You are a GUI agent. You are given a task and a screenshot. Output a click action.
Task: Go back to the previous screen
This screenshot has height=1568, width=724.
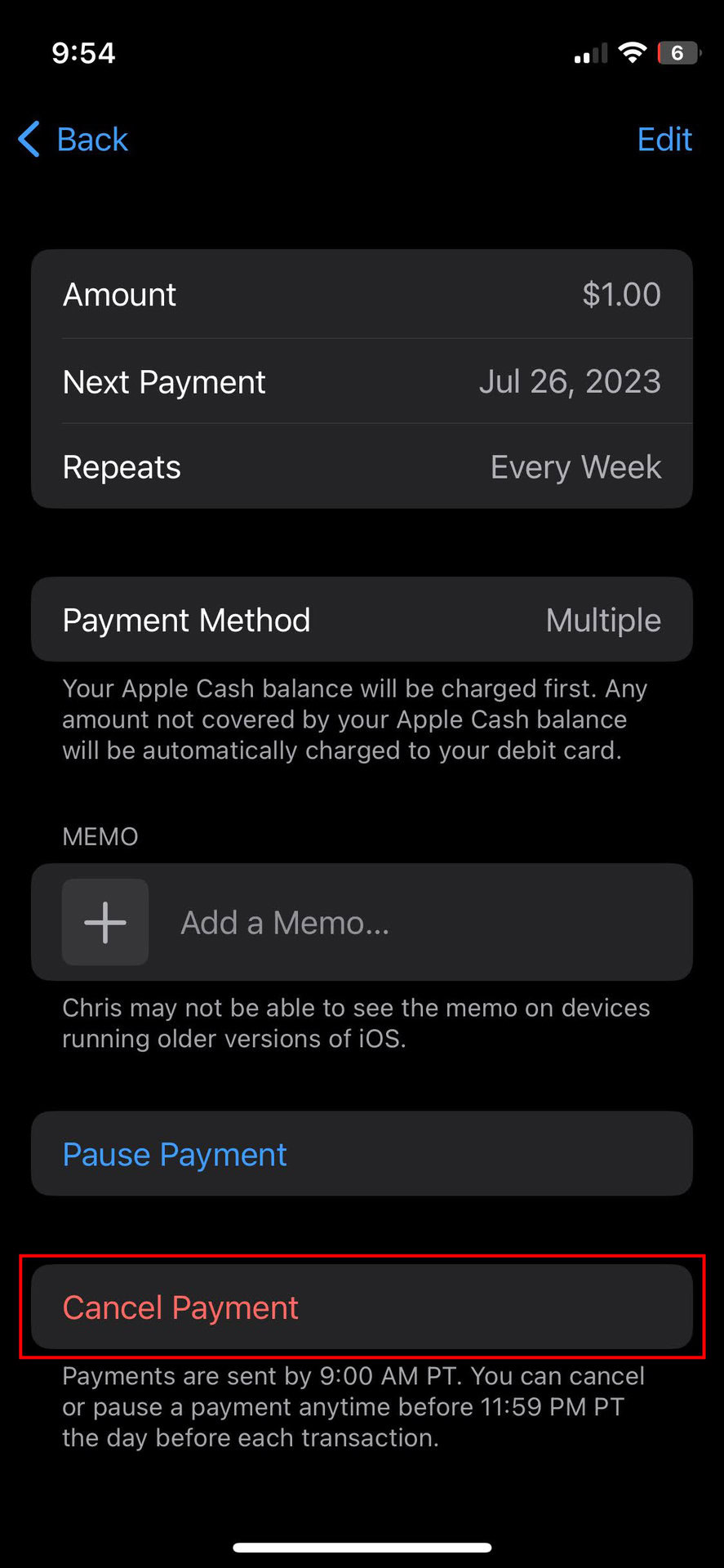73,140
